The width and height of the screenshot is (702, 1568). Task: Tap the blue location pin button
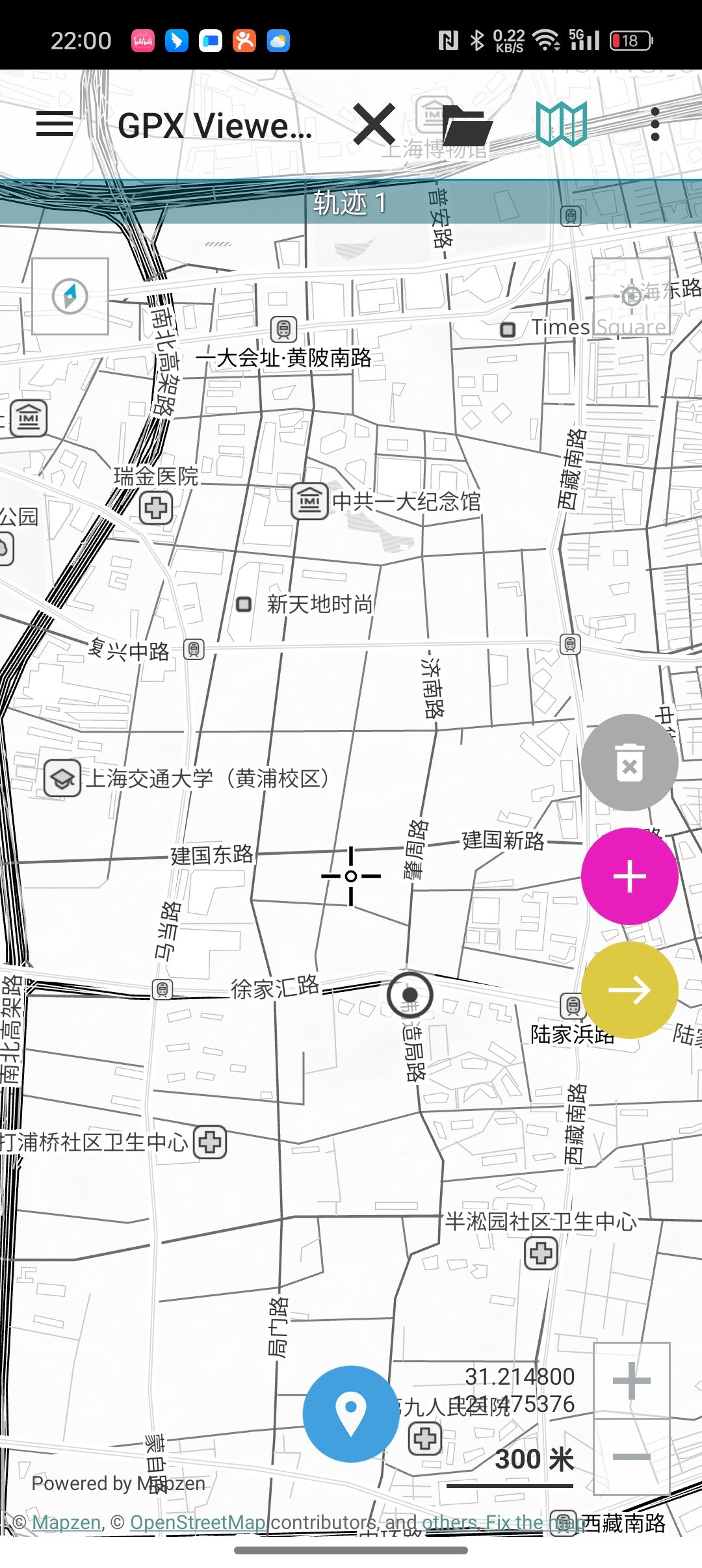[351, 1414]
